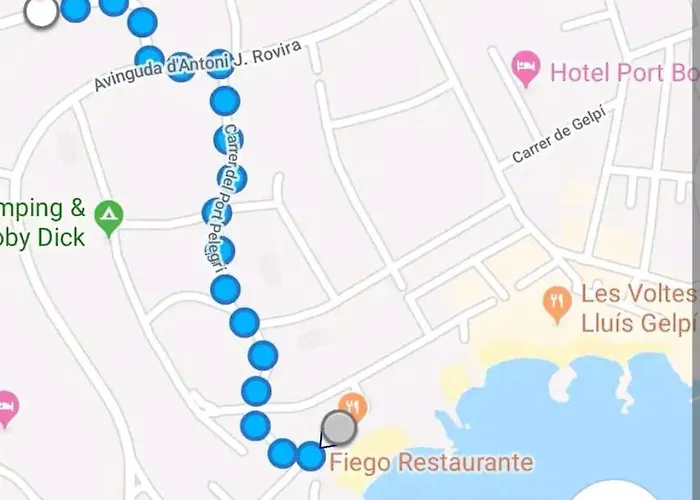Tap the Fiego Restaurante marker
Image resolution: width=700 pixels, height=500 pixels.
[x=354, y=403]
